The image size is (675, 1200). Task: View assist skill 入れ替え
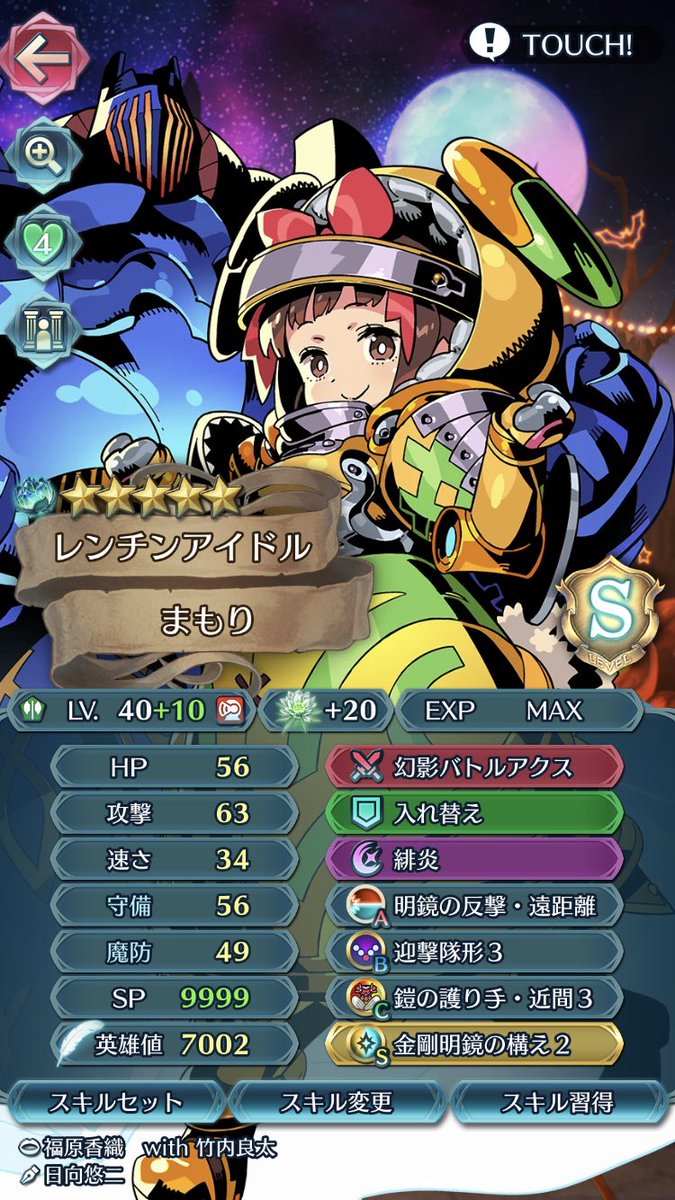[x=475, y=812]
